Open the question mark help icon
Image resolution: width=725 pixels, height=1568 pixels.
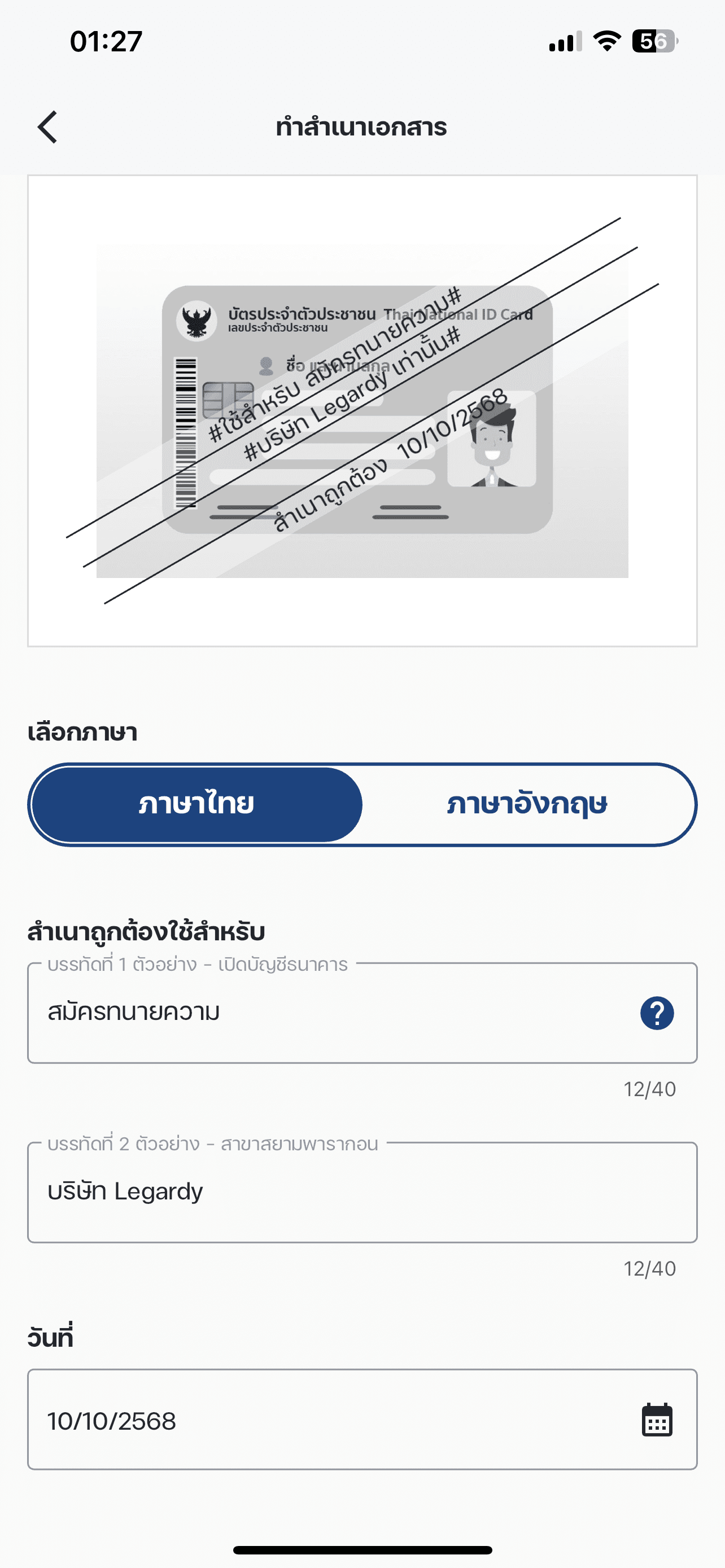657,1013
